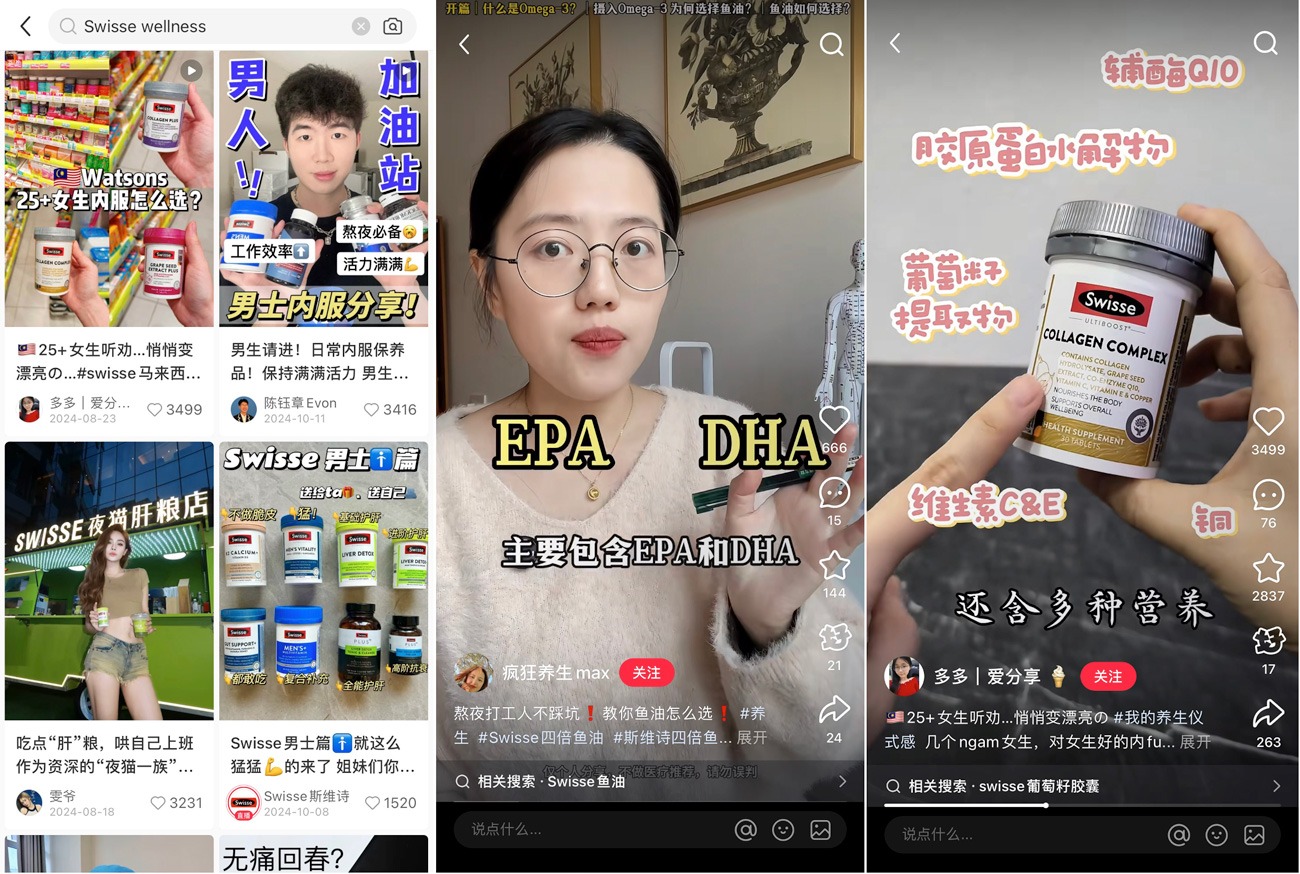Expand the 疯狂养生max video caption with 展开
1300x874 pixels.
point(752,738)
